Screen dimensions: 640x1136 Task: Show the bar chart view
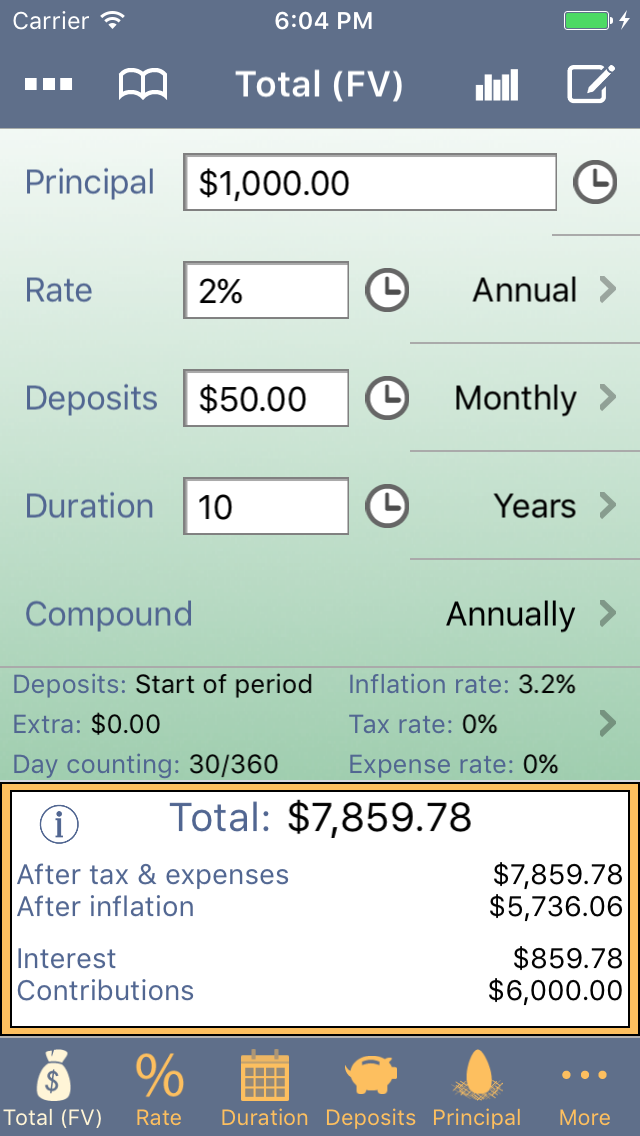point(497,85)
